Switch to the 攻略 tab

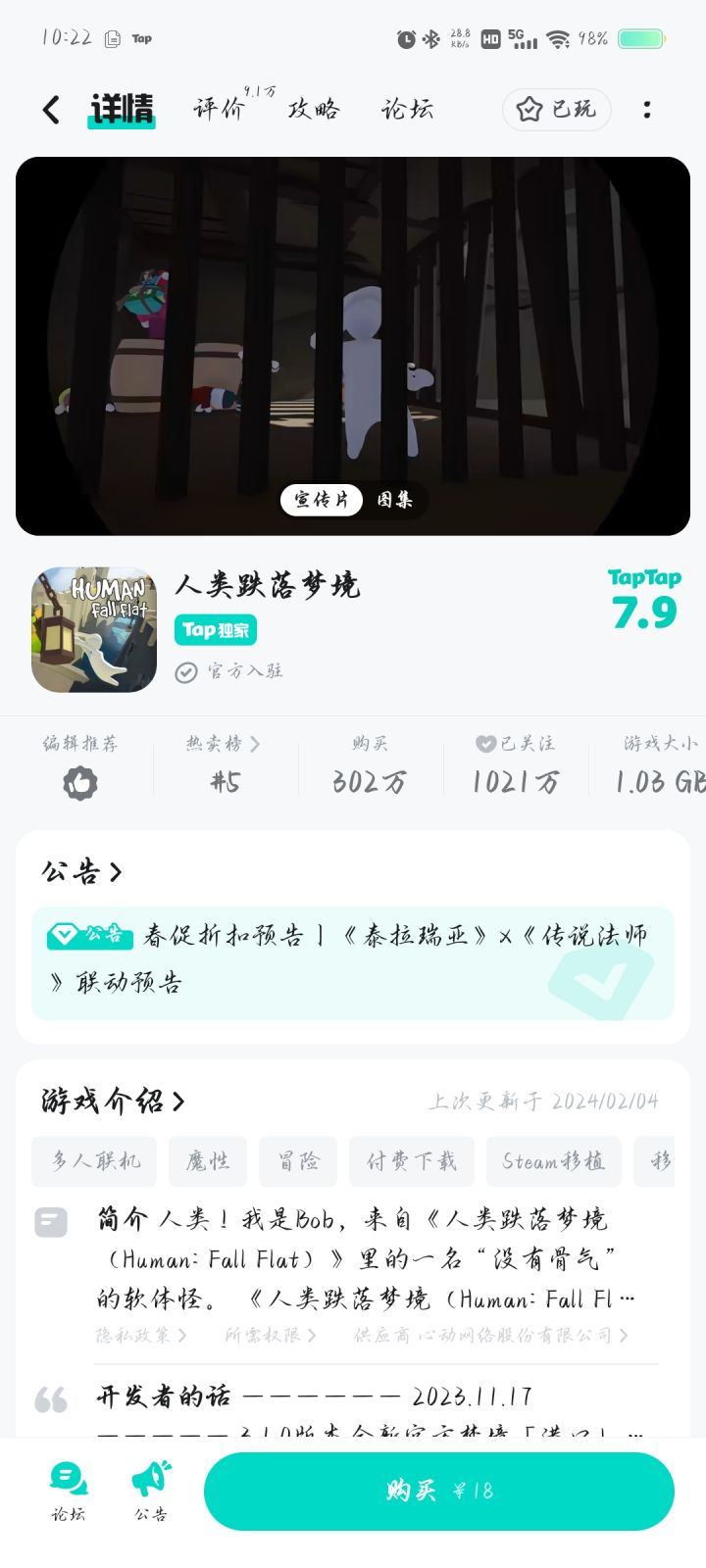[314, 109]
